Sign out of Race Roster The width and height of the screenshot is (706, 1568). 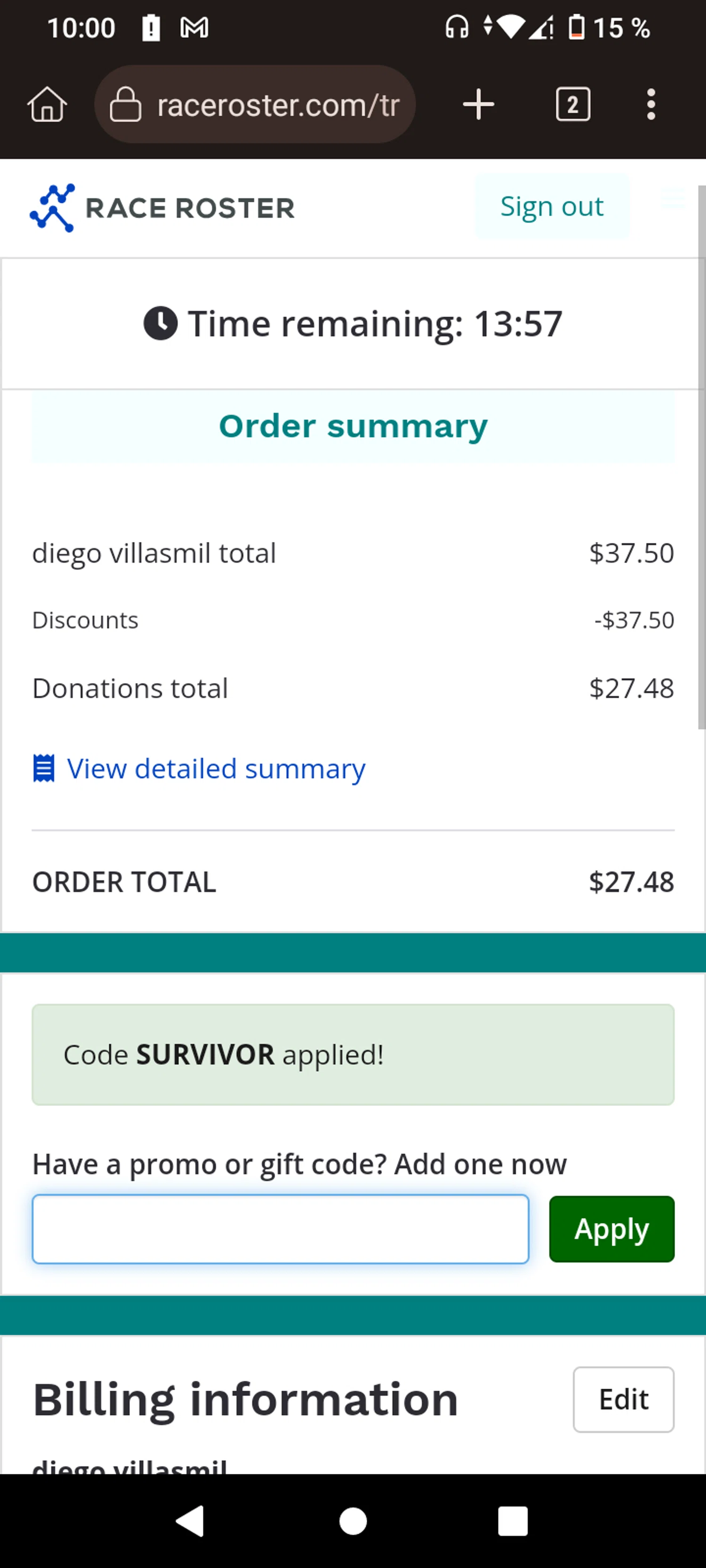pyautogui.click(x=552, y=207)
